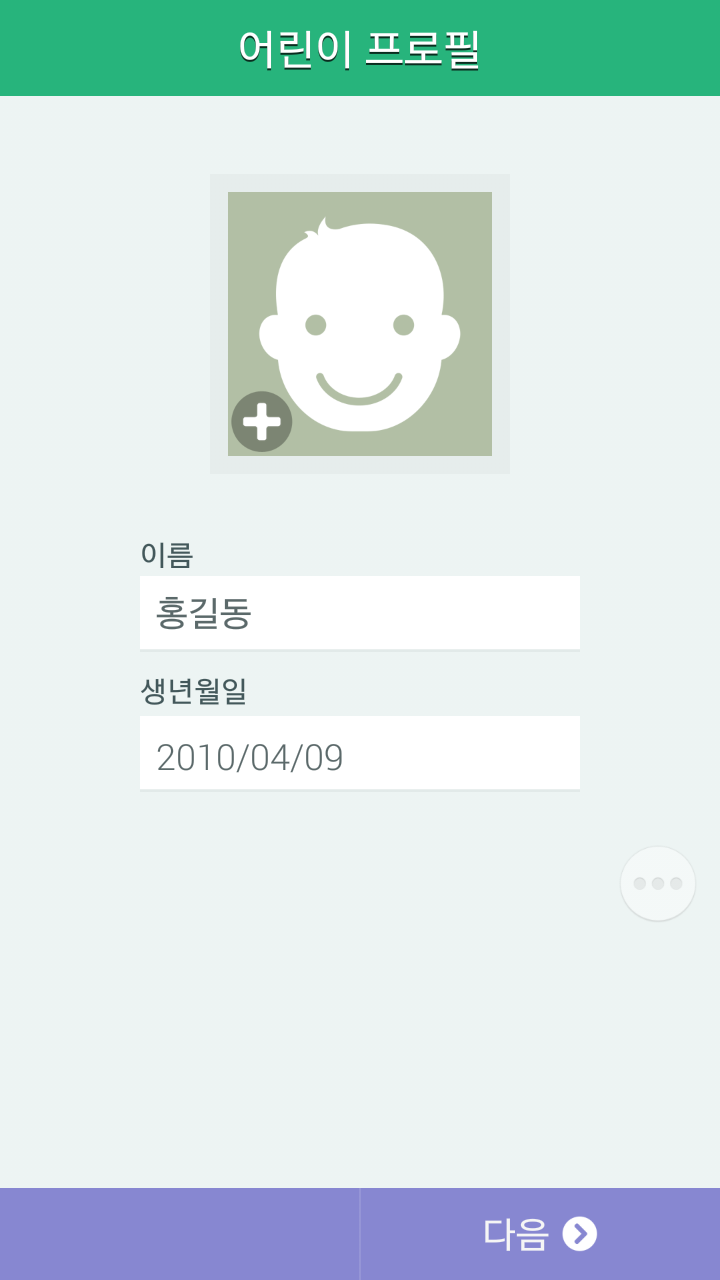The height and width of the screenshot is (1280, 720).
Task: Tap the 이름 name field
Action: click(360, 613)
